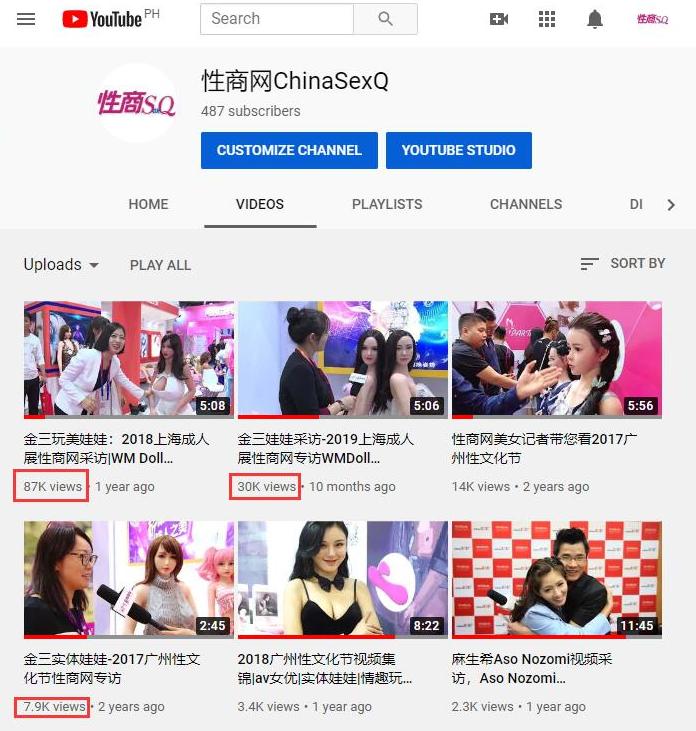Open YouTube Studio

[458, 150]
